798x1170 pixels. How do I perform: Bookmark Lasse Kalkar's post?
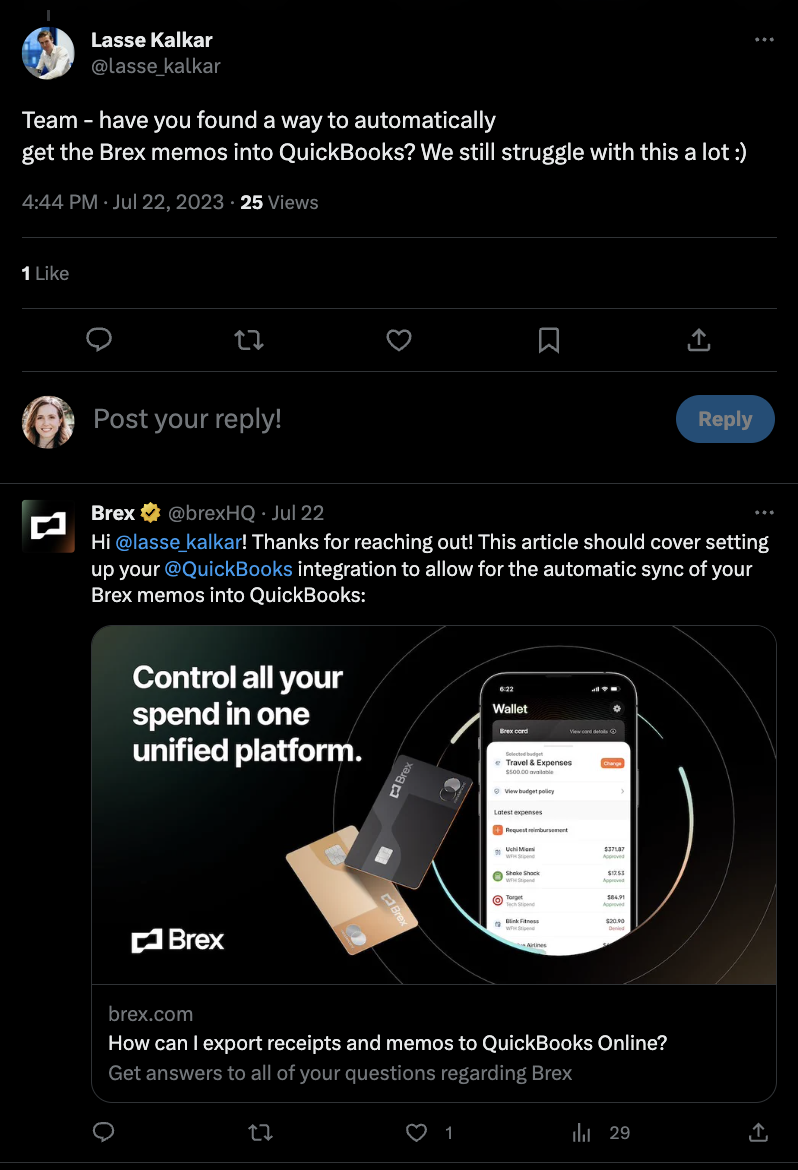549,340
